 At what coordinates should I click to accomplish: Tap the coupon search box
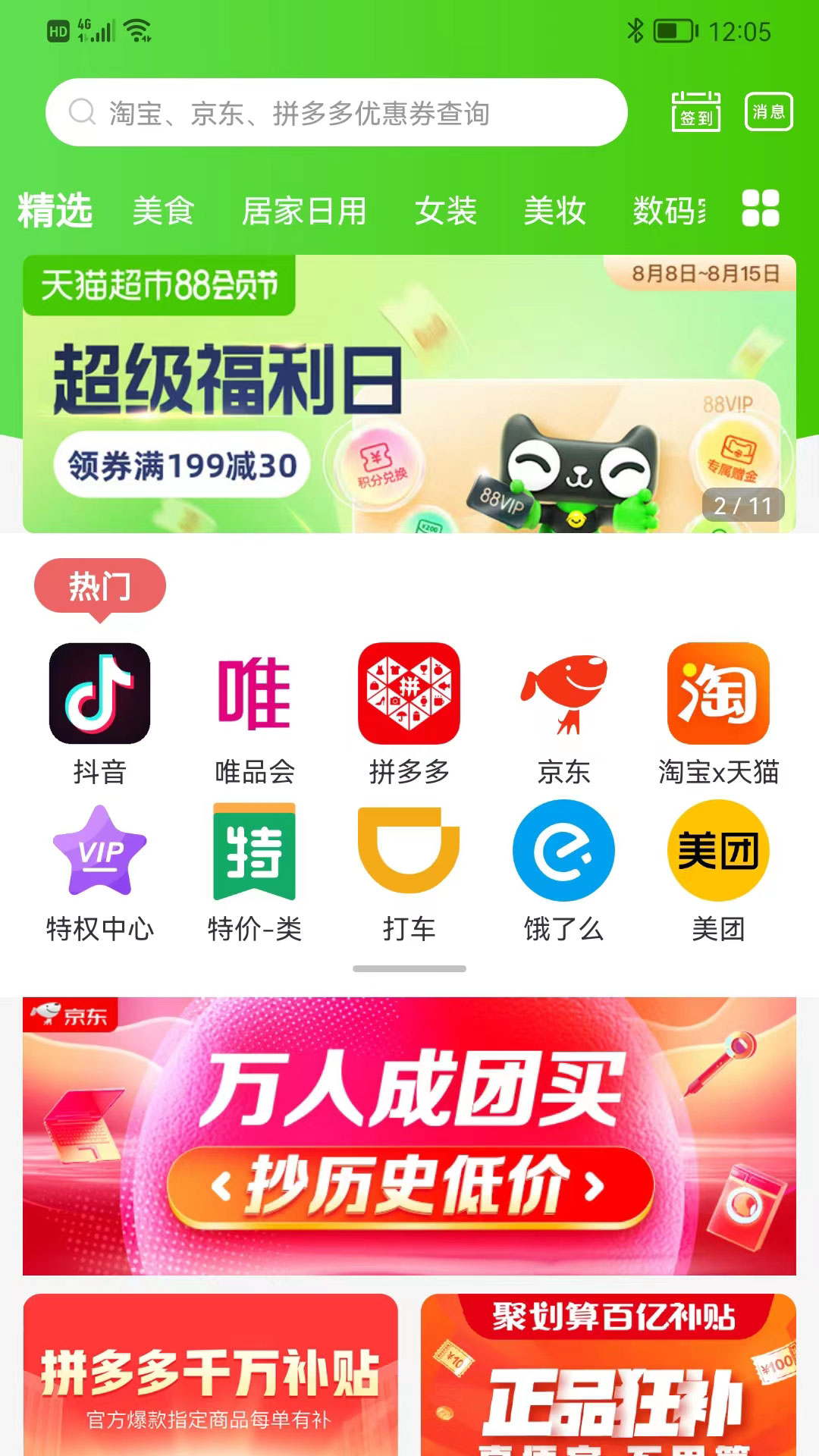tap(335, 113)
